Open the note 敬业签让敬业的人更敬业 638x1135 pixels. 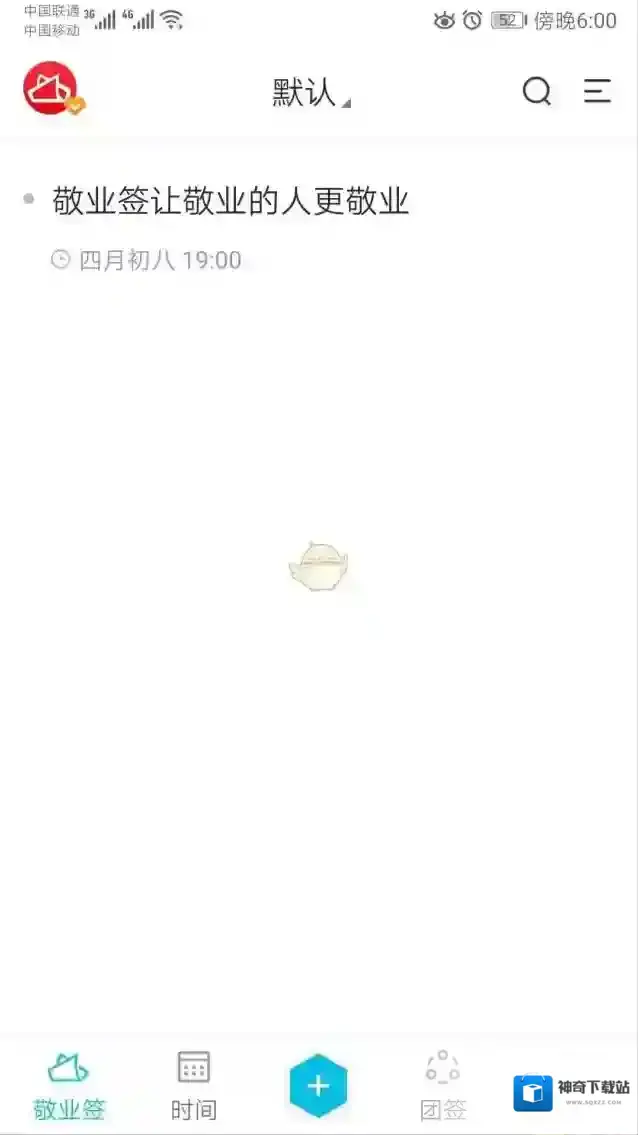(231, 201)
